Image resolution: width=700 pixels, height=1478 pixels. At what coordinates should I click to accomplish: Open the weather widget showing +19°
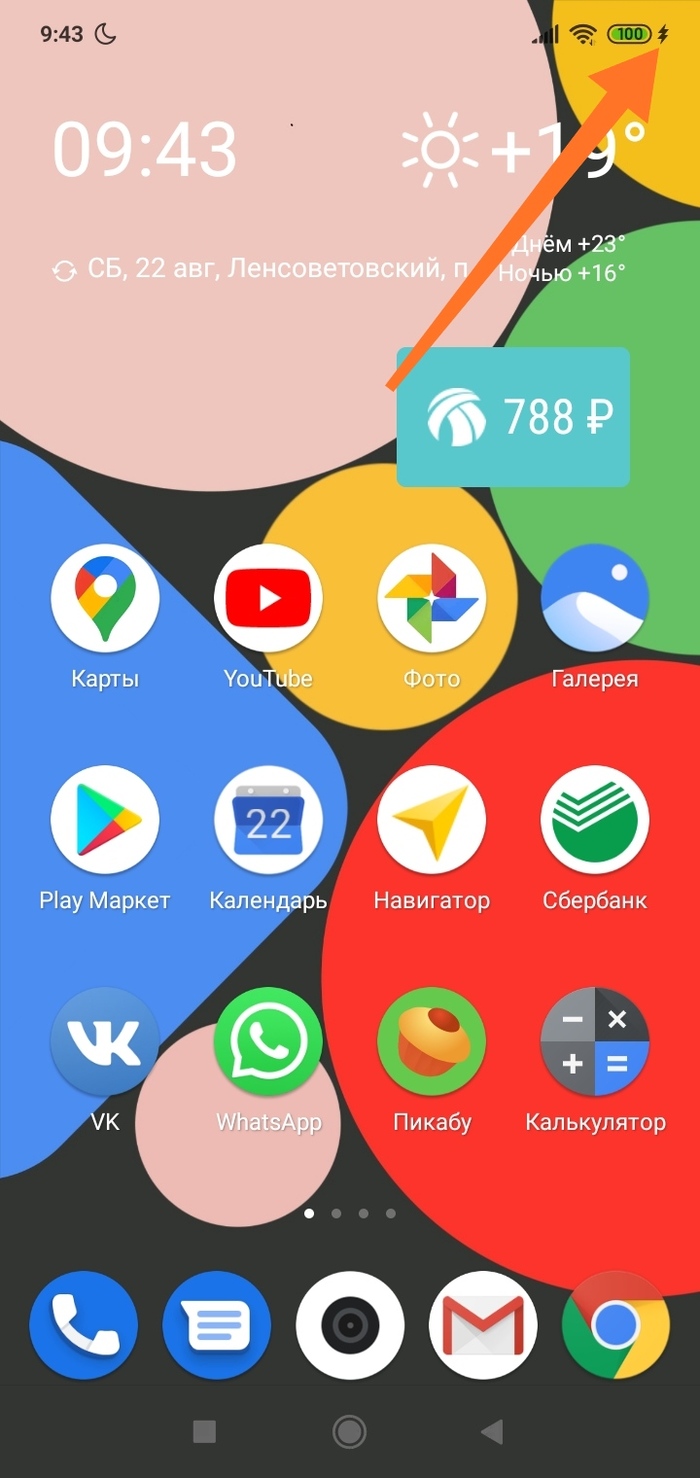pos(520,150)
